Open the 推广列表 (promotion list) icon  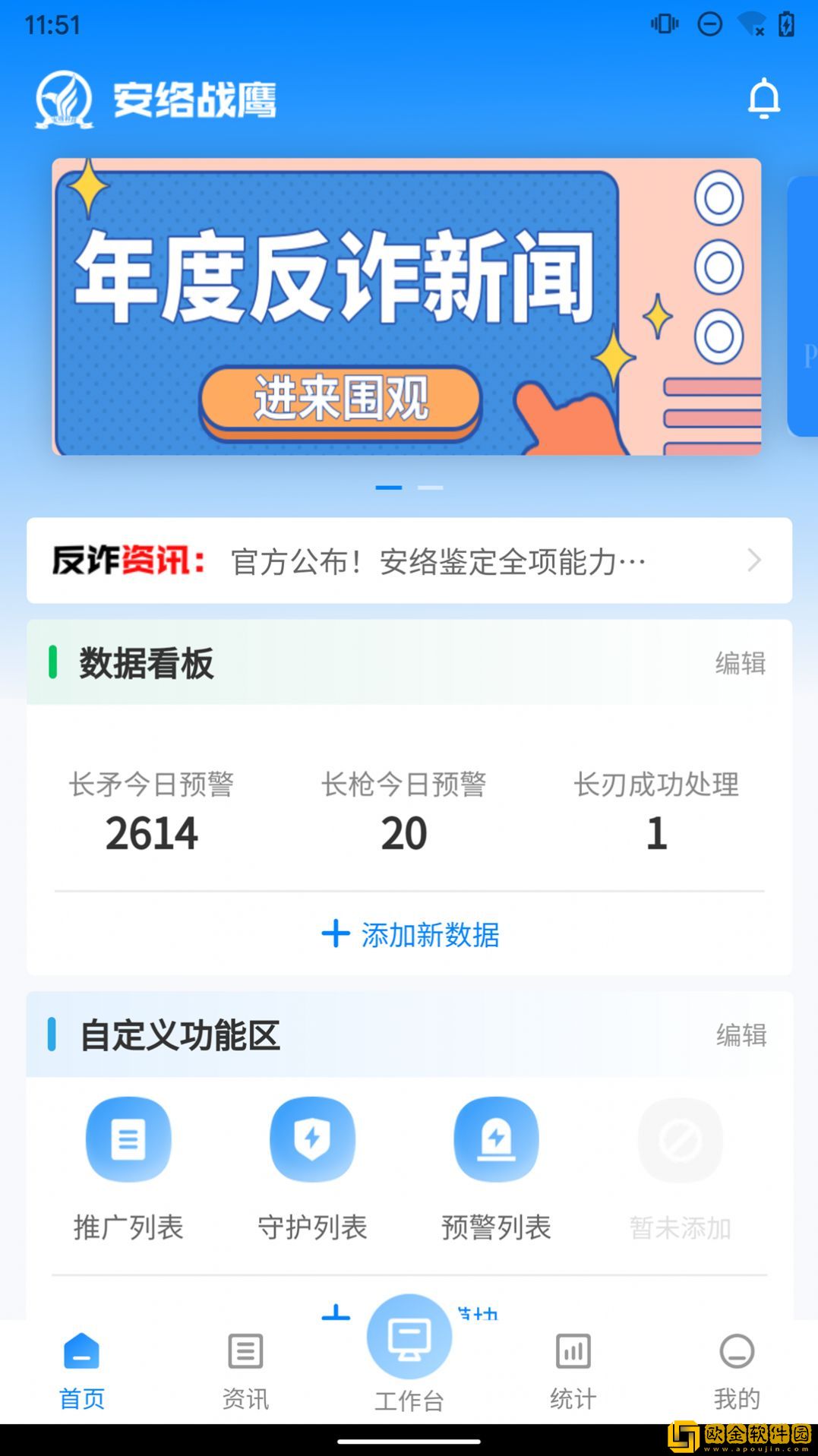click(x=128, y=1139)
